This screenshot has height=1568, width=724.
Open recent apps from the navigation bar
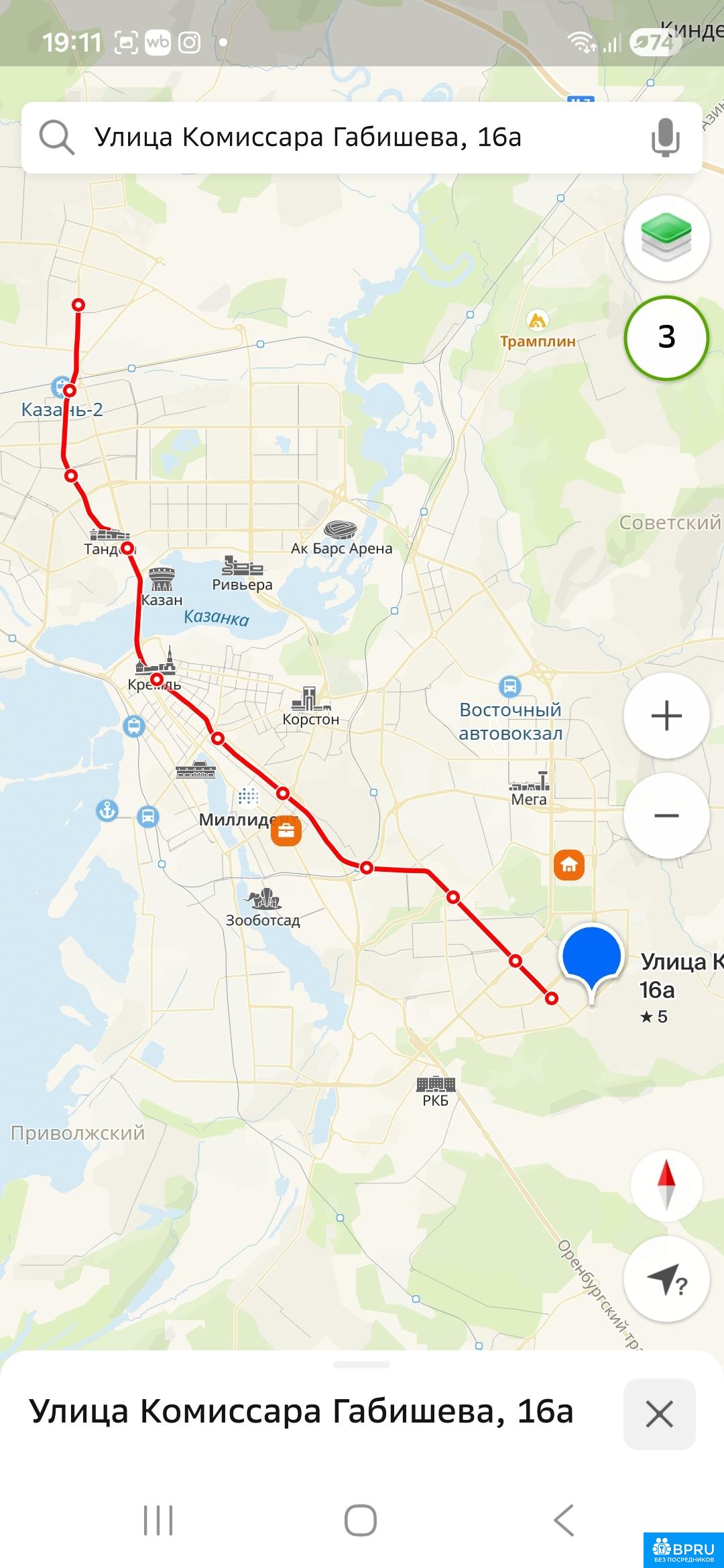[158, 1520]
